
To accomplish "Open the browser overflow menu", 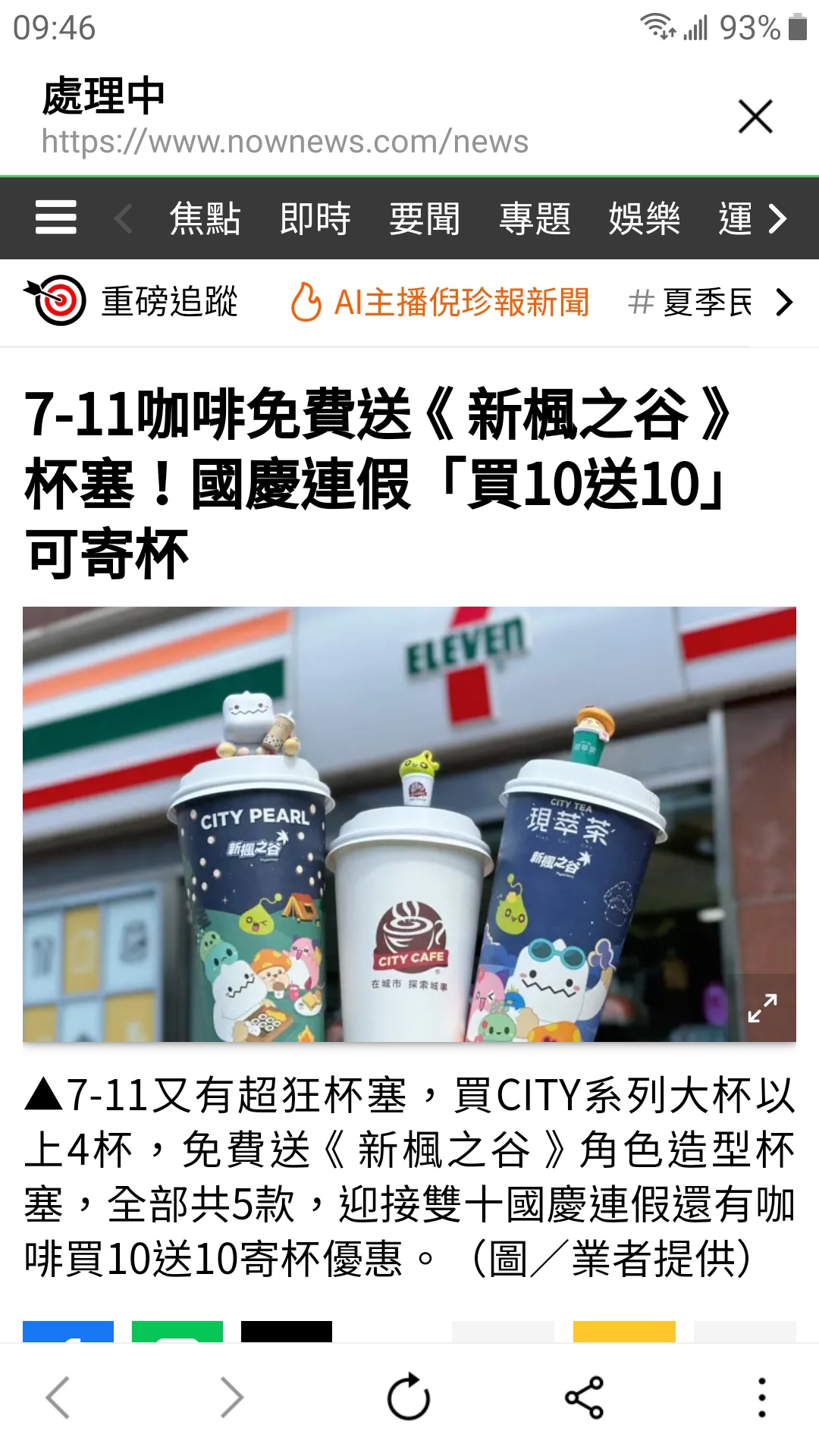I will 762,1397.
